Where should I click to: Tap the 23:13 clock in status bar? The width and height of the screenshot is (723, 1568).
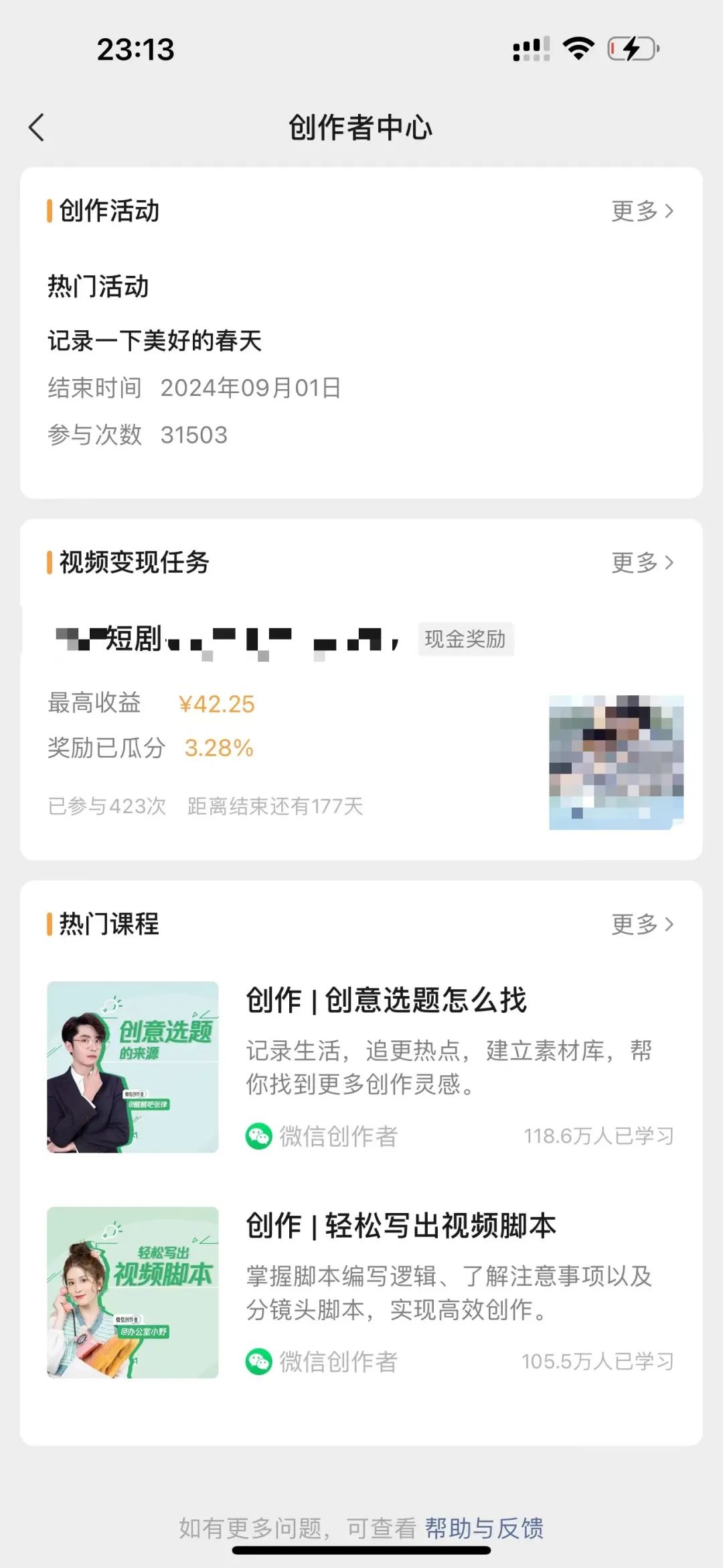[x=134, y=48]
